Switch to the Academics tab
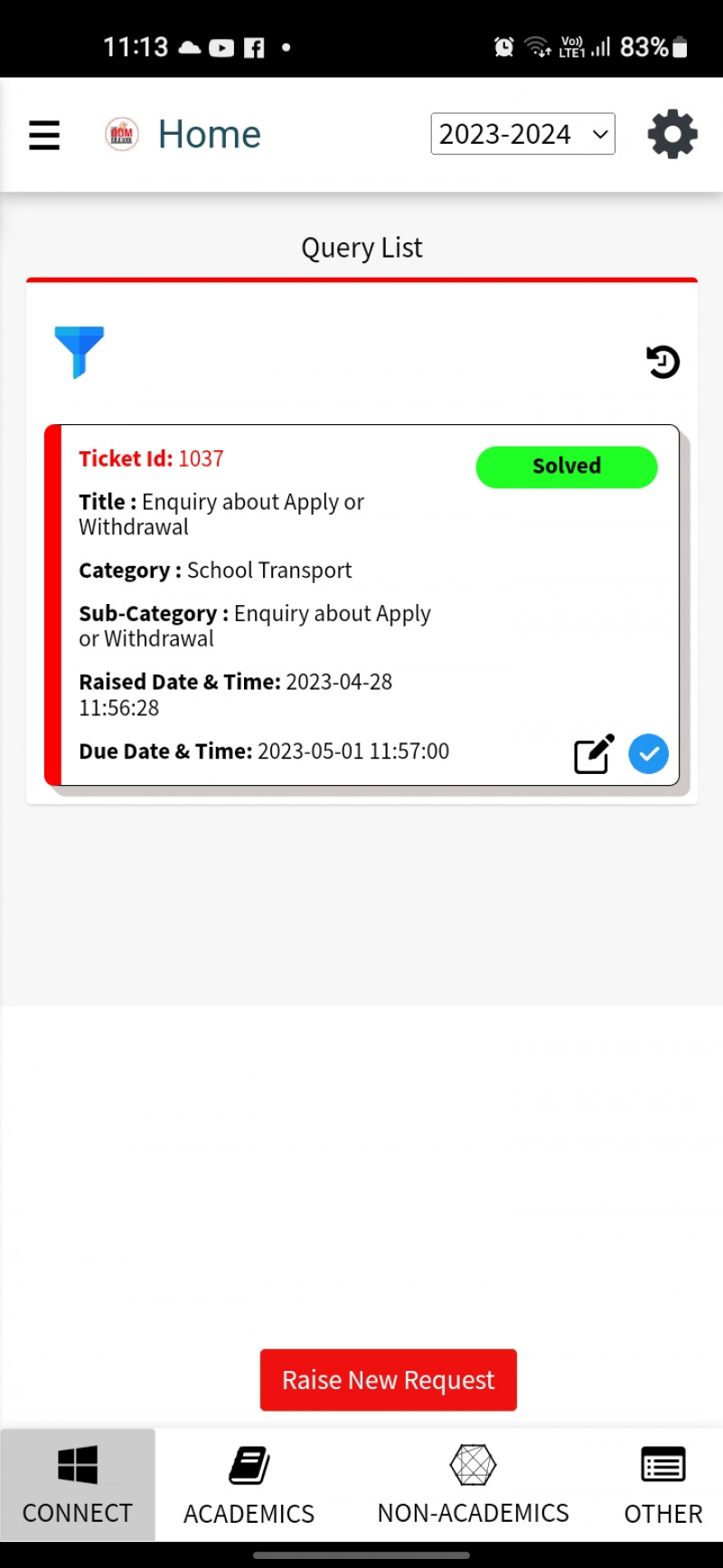Viewport: 723px width, 1568px height. (x=249, y=1485)
